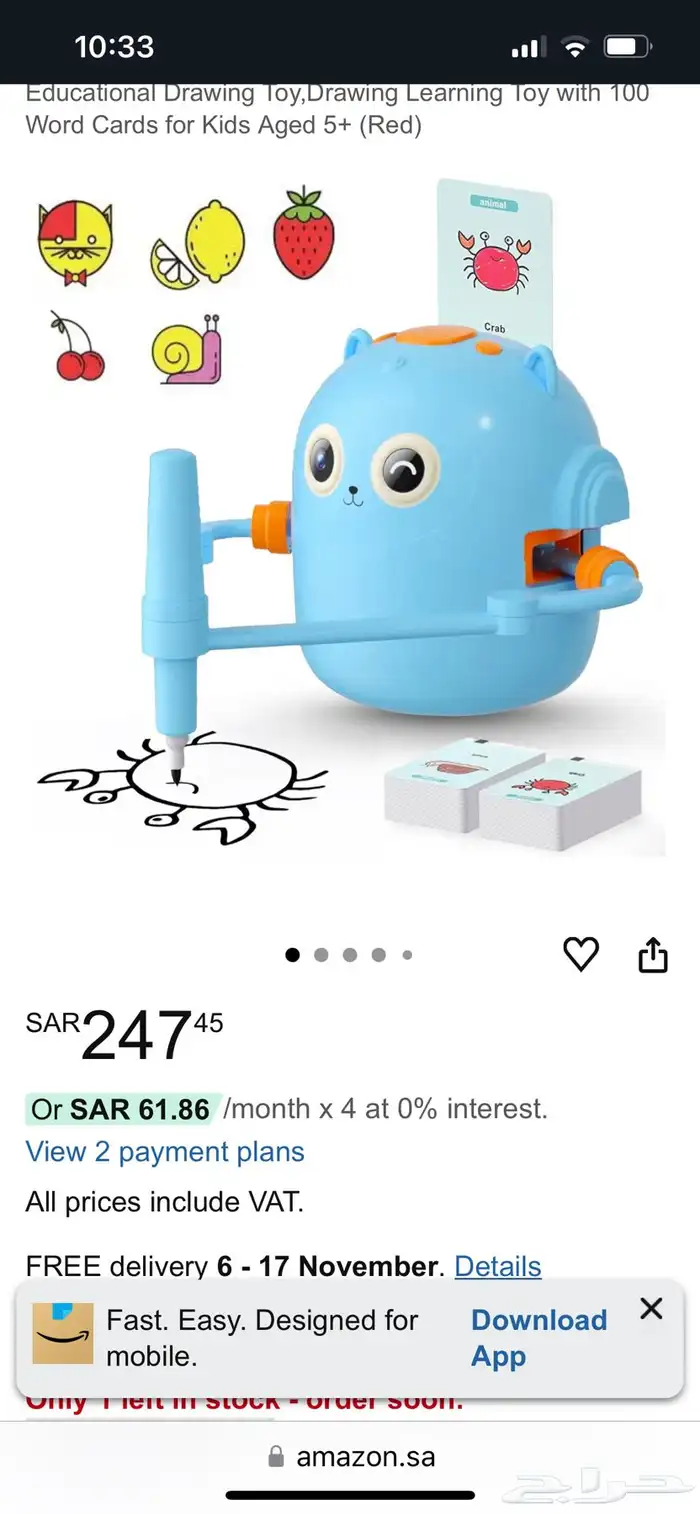
Task: Share this product listing
Action: [652, 954]
